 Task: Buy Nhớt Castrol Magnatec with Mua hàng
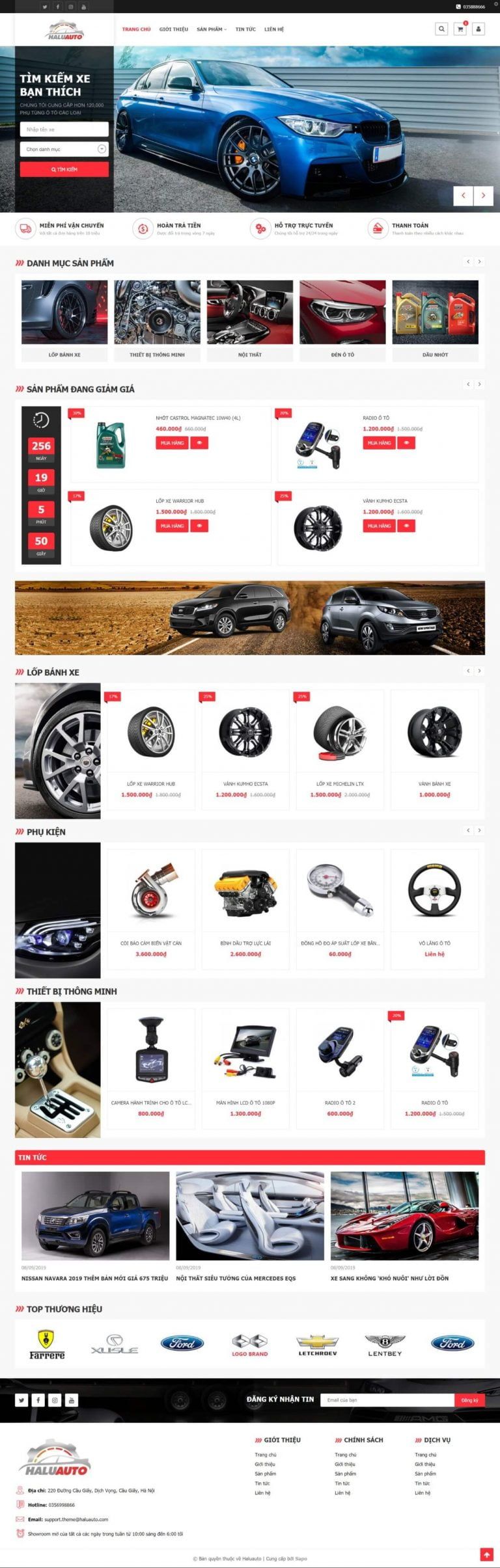click(172, 442)
